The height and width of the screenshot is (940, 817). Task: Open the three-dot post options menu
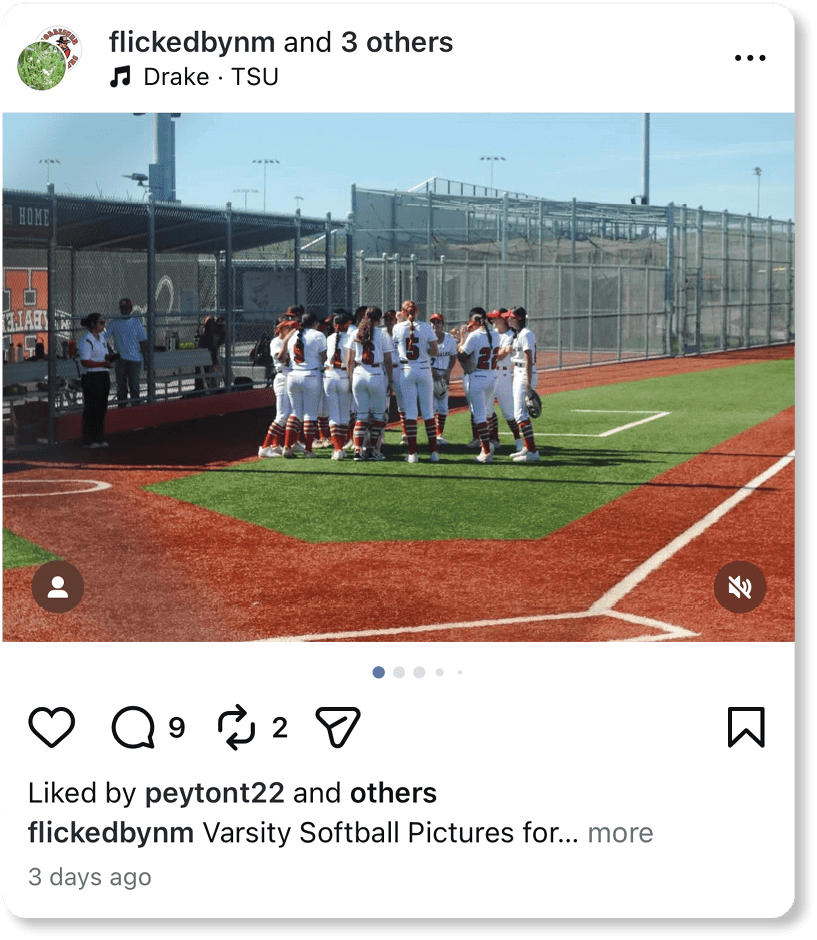tap(750, 59)
